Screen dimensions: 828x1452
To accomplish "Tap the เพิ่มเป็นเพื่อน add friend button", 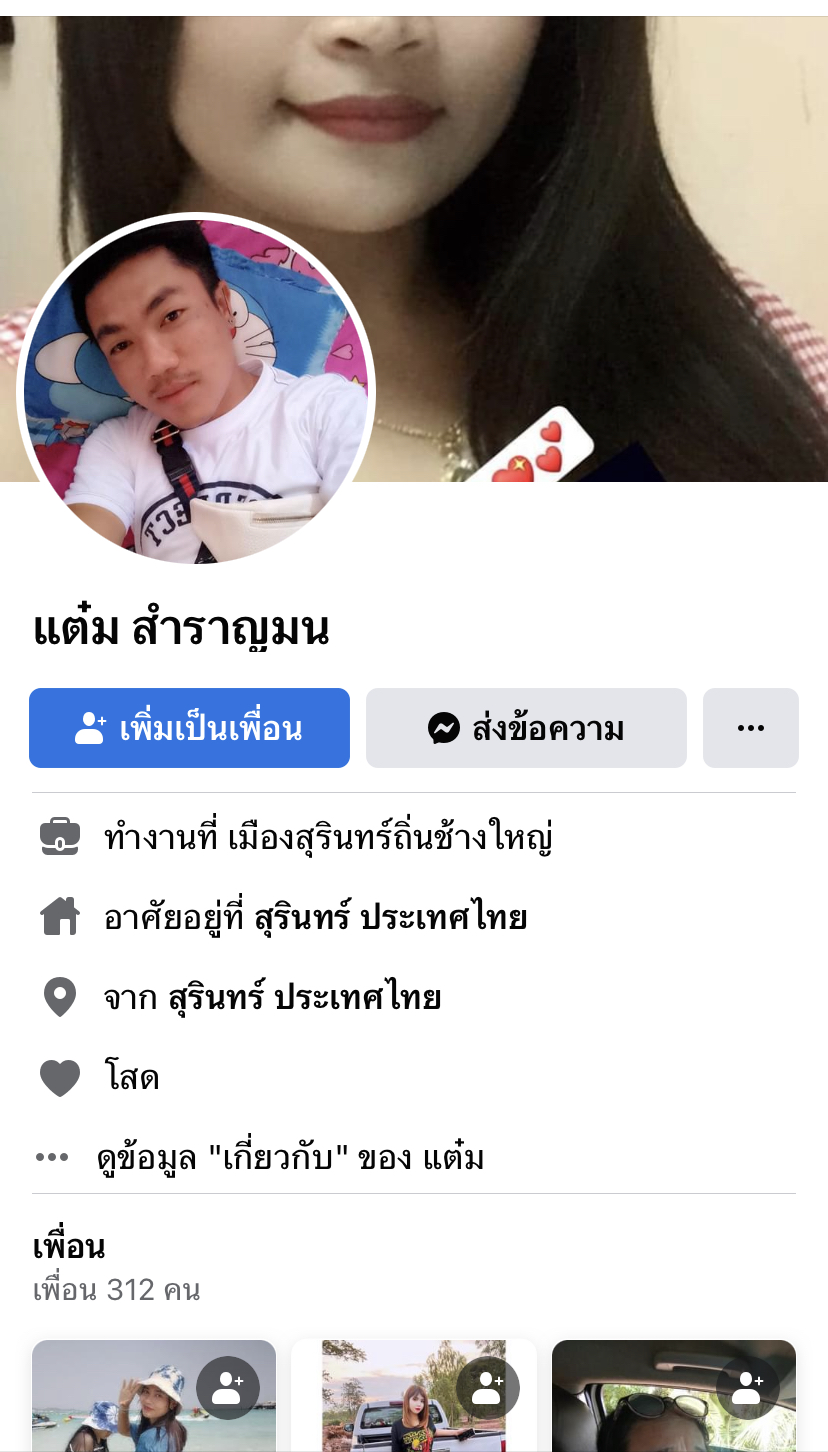I will pos(189,728).
